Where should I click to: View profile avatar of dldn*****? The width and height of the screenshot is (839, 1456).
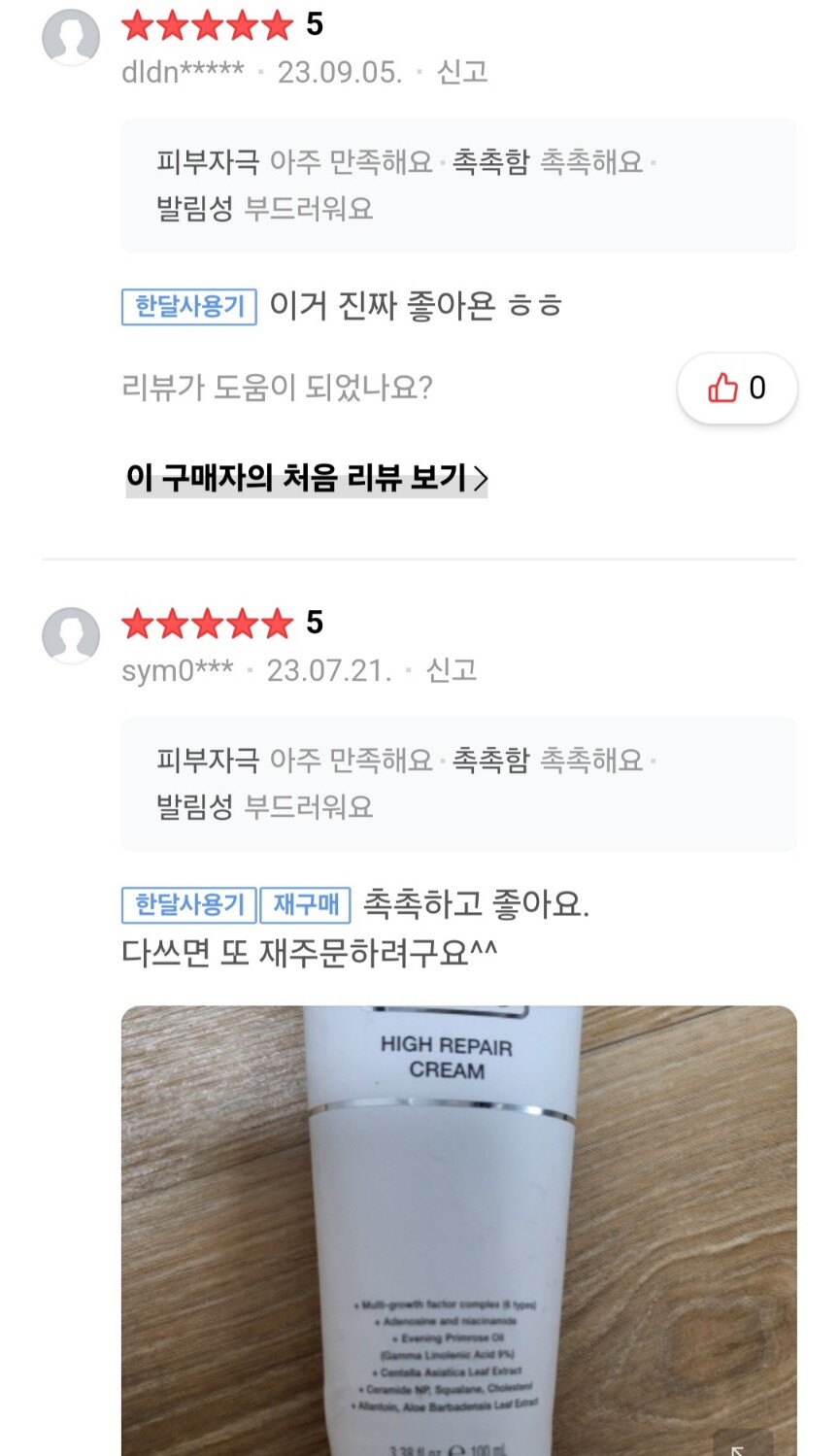pyautogui.click(x=71, y=38)
